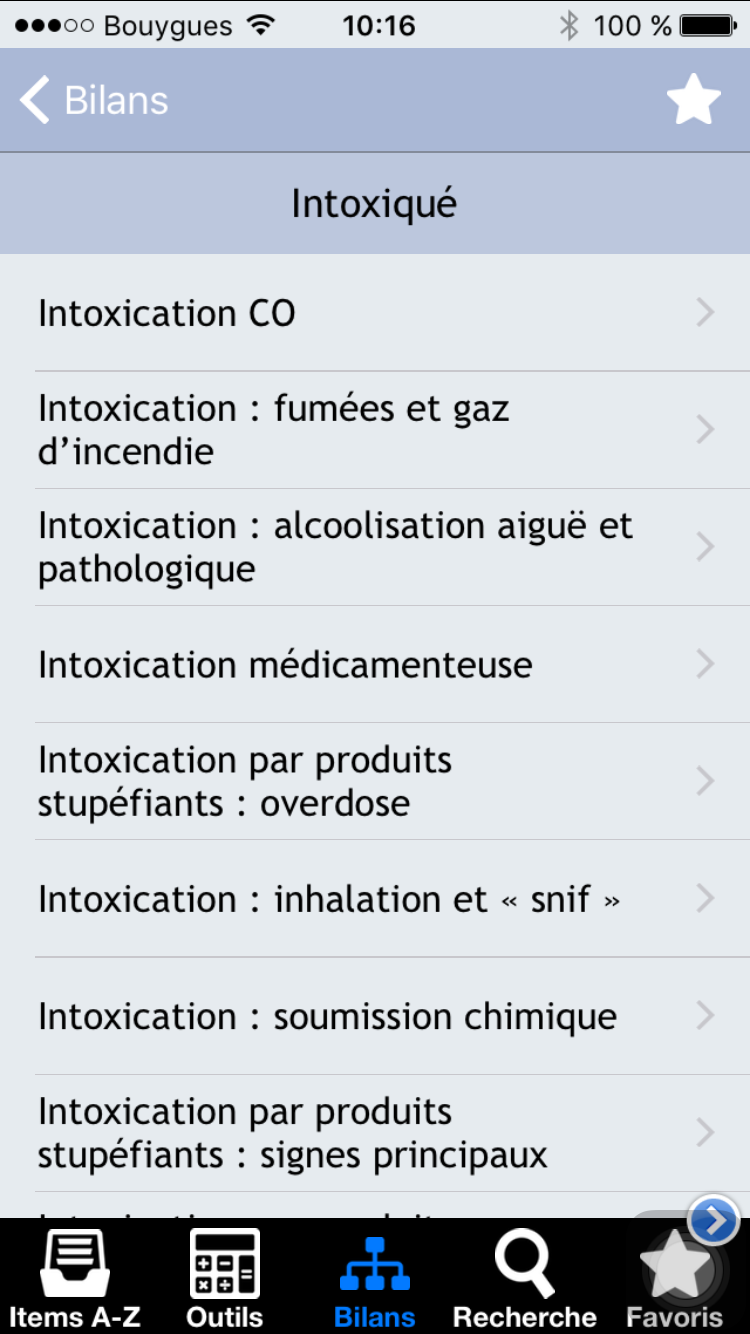Go back to Bilans
The image size is (750, 1334).
tap(94, 101)
